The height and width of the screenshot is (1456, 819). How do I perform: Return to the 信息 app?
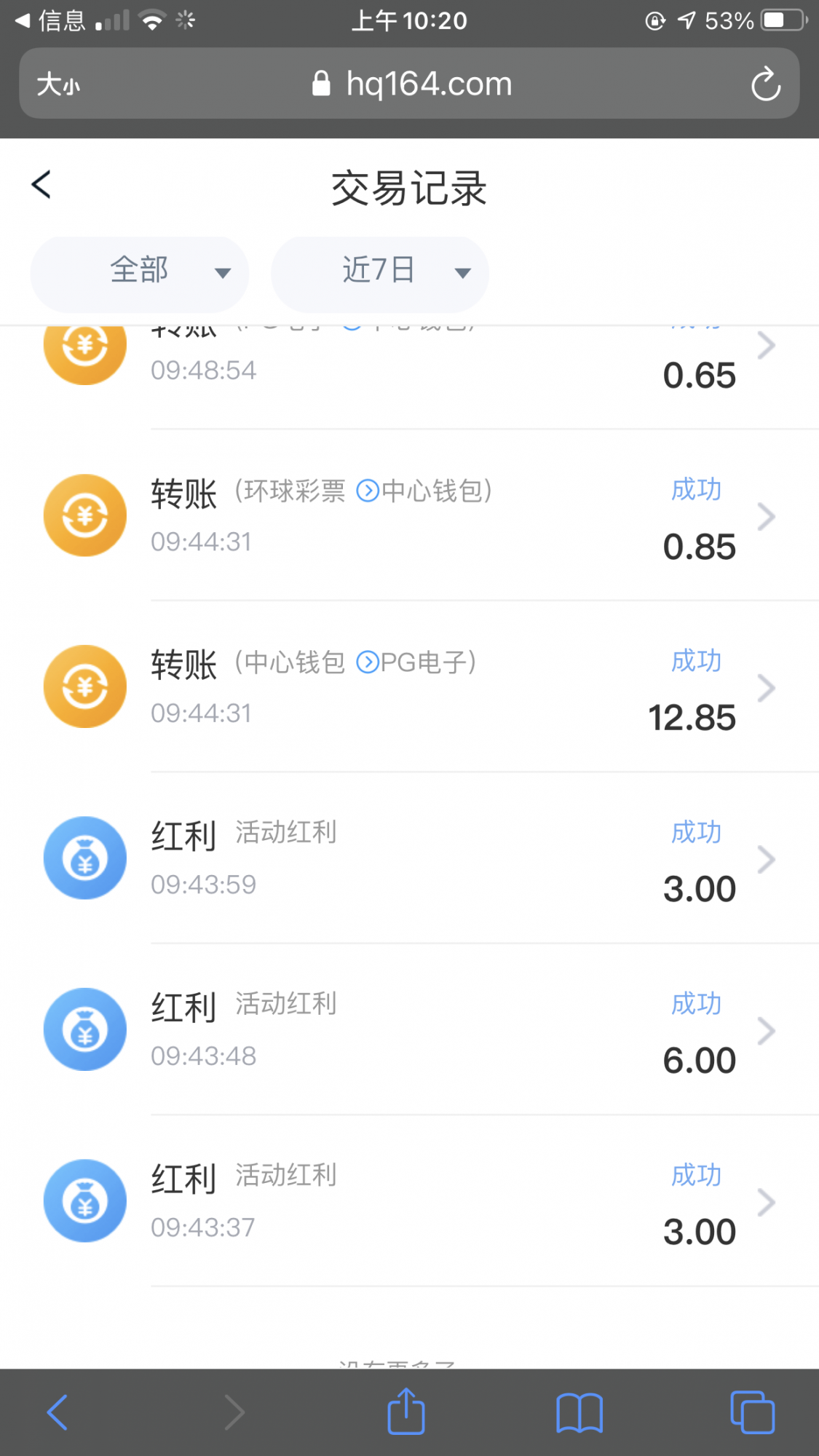click(51, 20)
